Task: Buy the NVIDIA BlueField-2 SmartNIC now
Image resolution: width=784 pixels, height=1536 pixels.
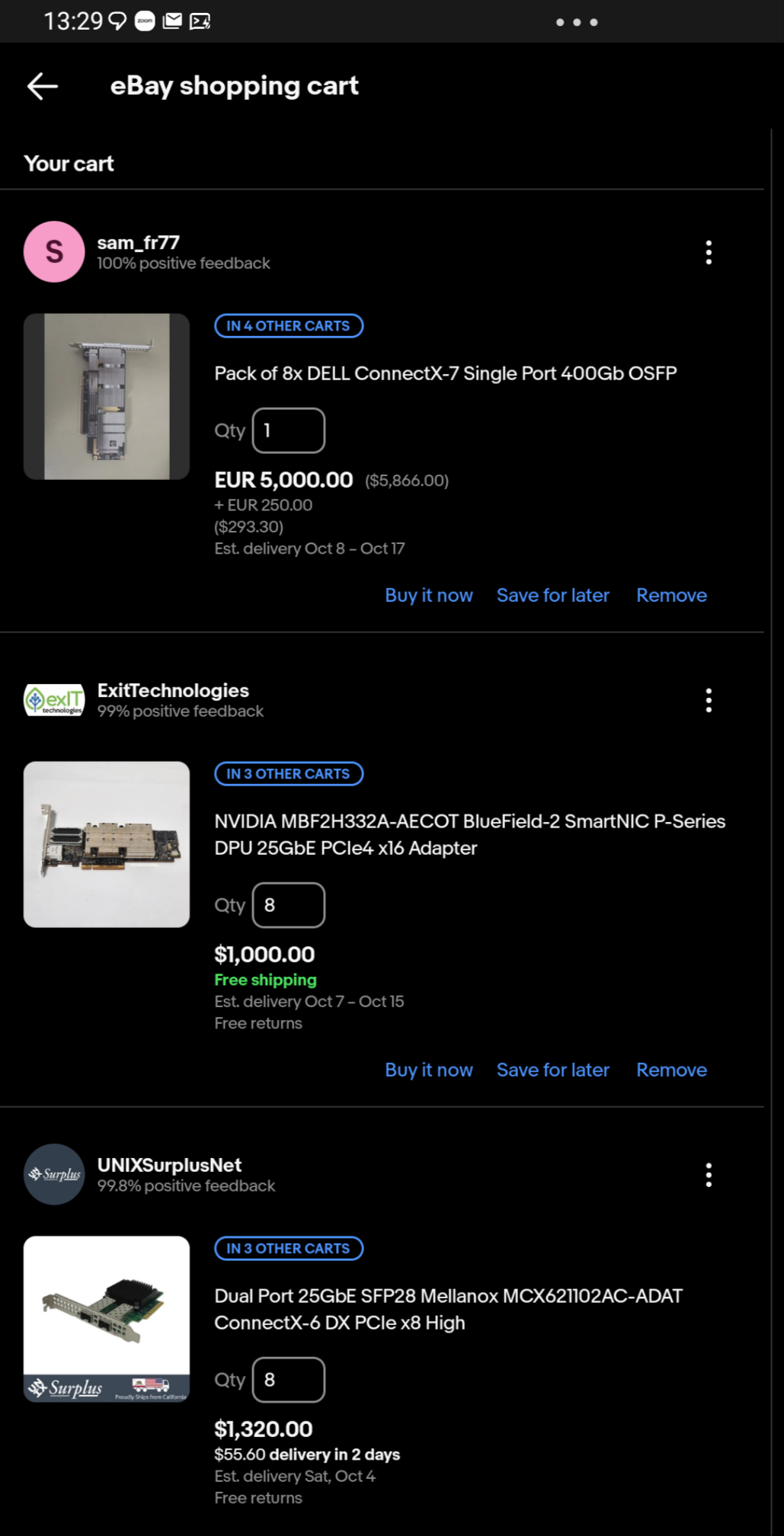Action: (429, 1070)
